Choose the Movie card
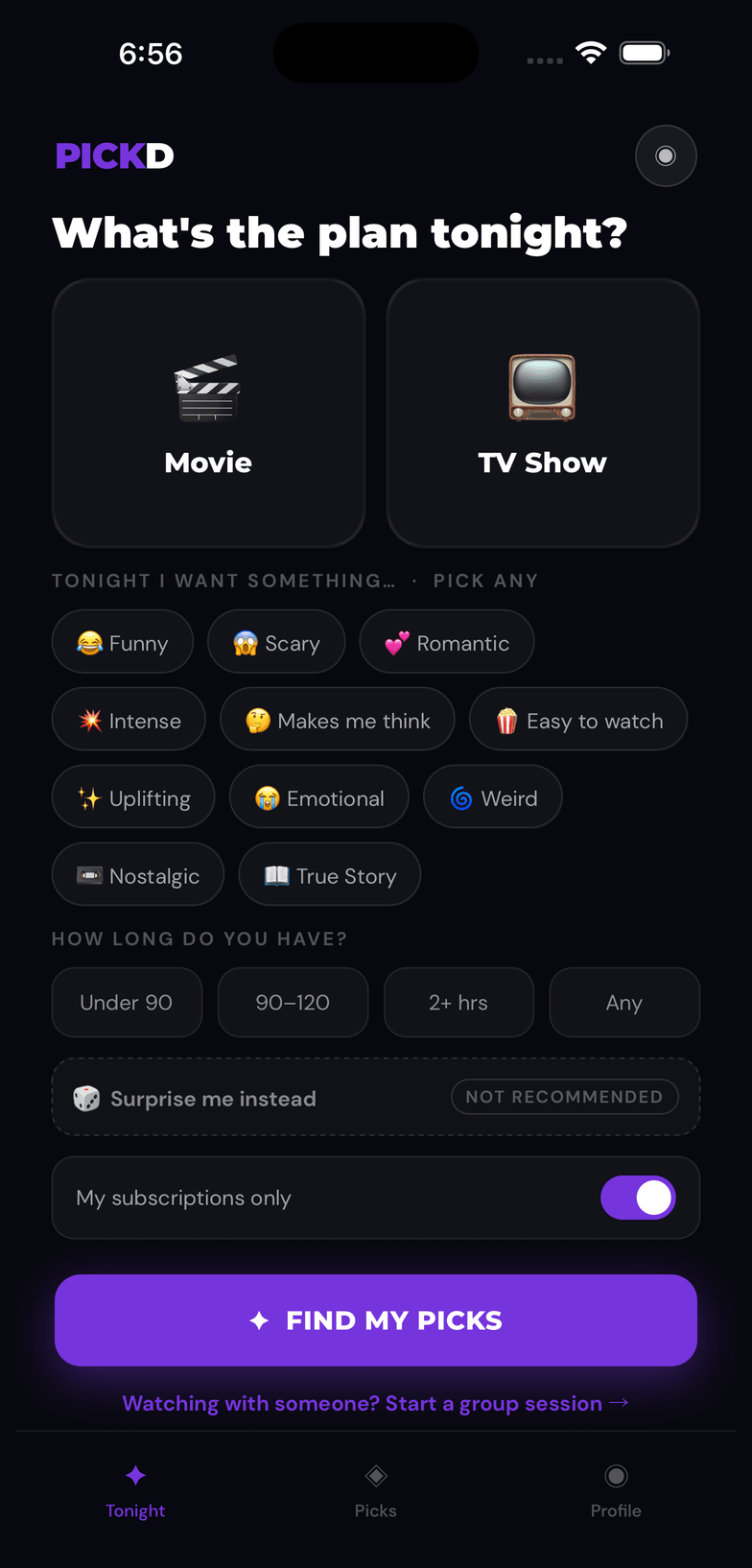 click(x=208, y=413)
